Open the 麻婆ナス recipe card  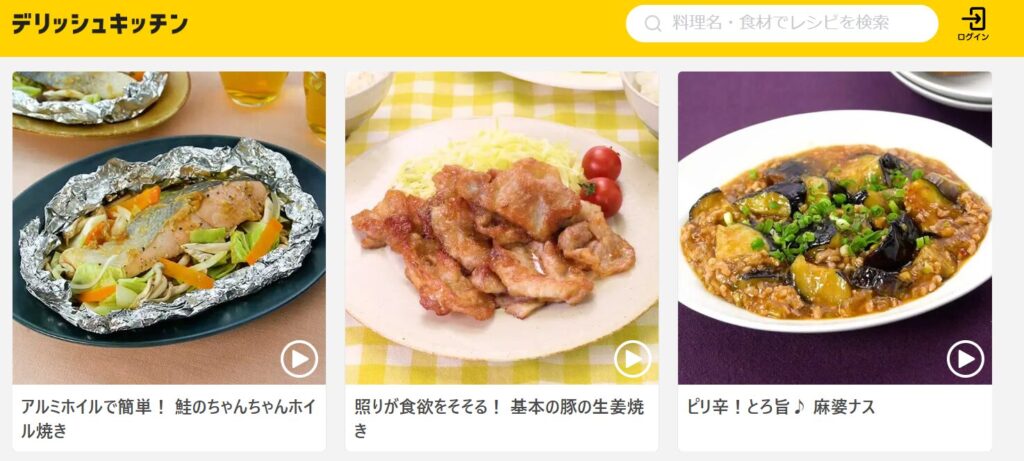pos(834,260)
